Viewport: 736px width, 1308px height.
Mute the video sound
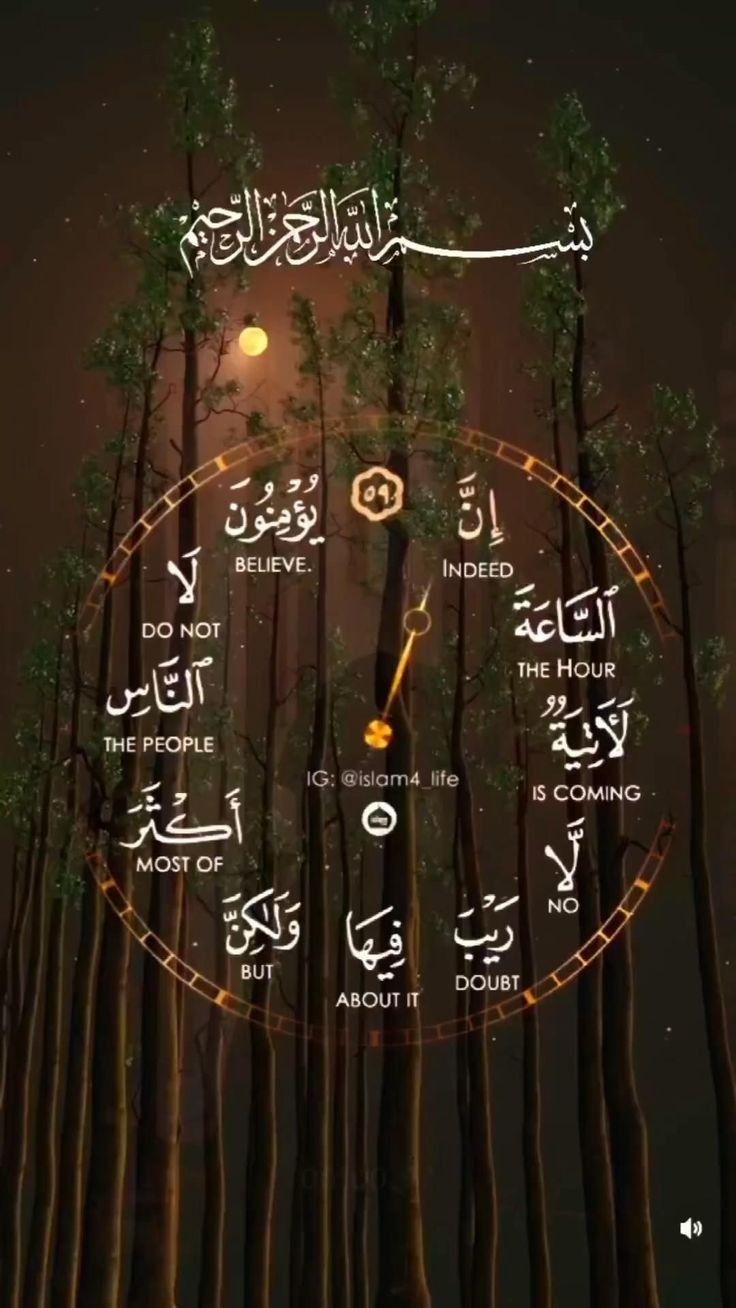click(x=690, y=1228)
